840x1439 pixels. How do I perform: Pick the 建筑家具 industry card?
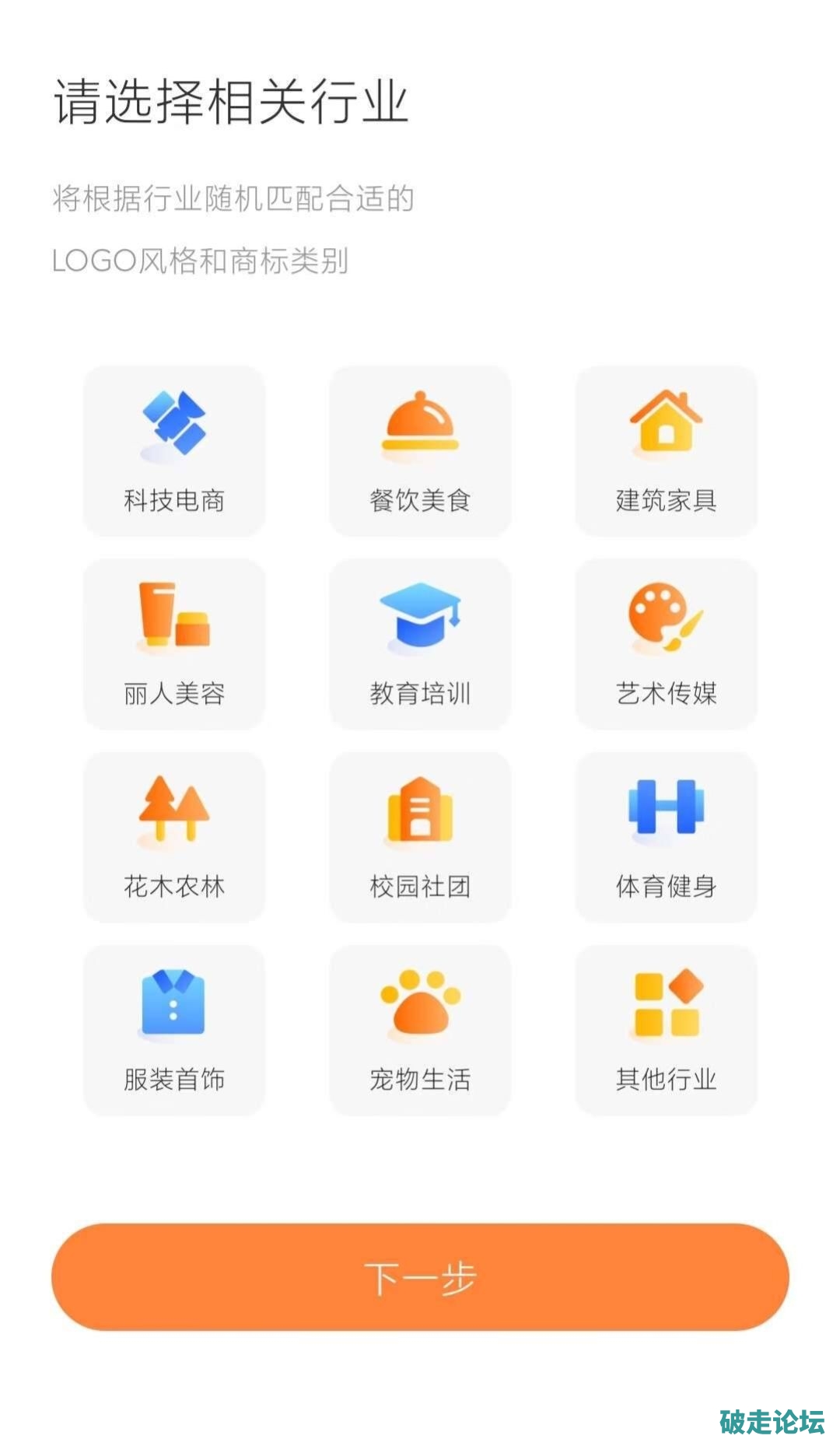coord(666,451)
